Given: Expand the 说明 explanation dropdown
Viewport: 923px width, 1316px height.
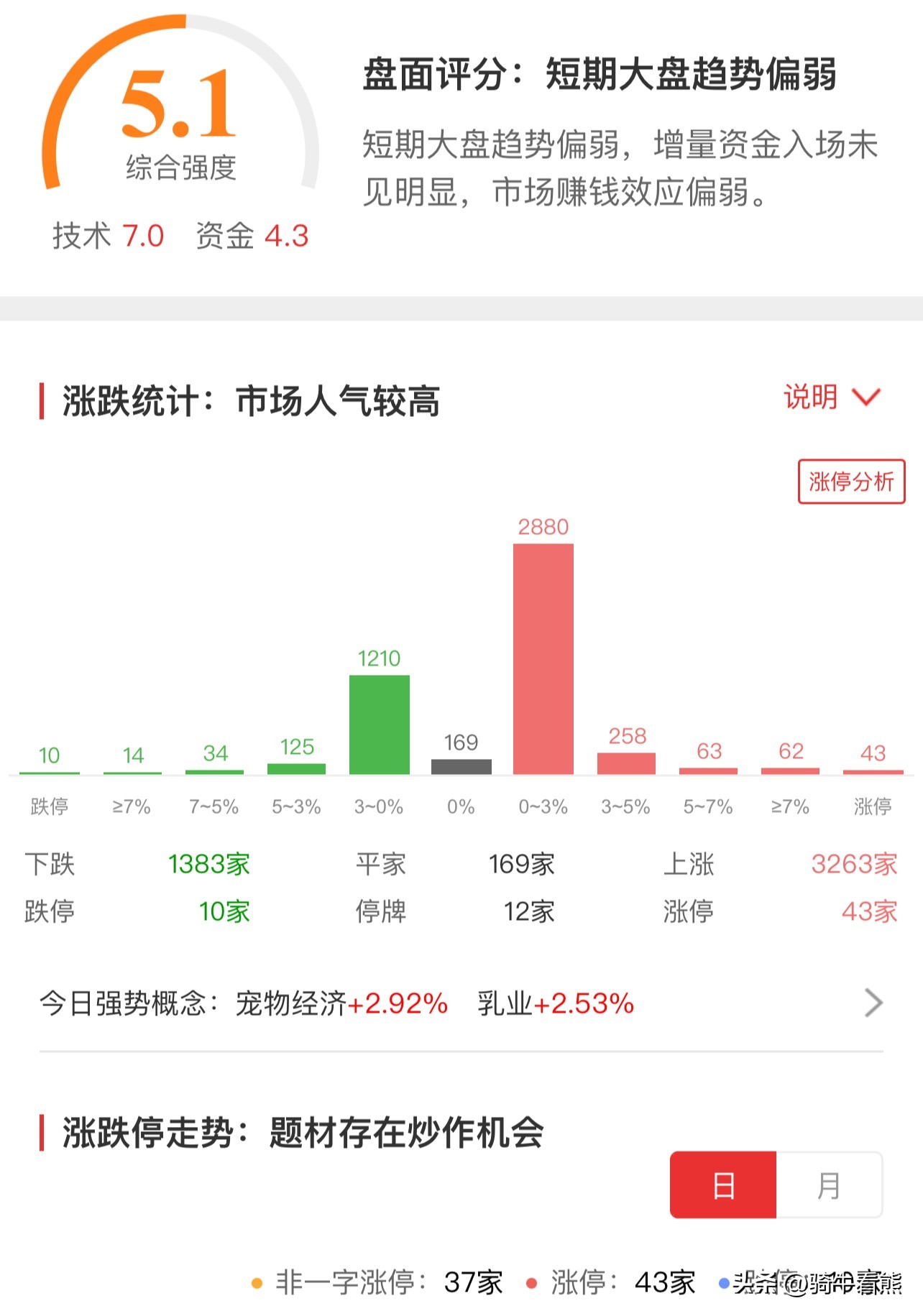Looking at the screenshot, I should click(x=811, y=395).
